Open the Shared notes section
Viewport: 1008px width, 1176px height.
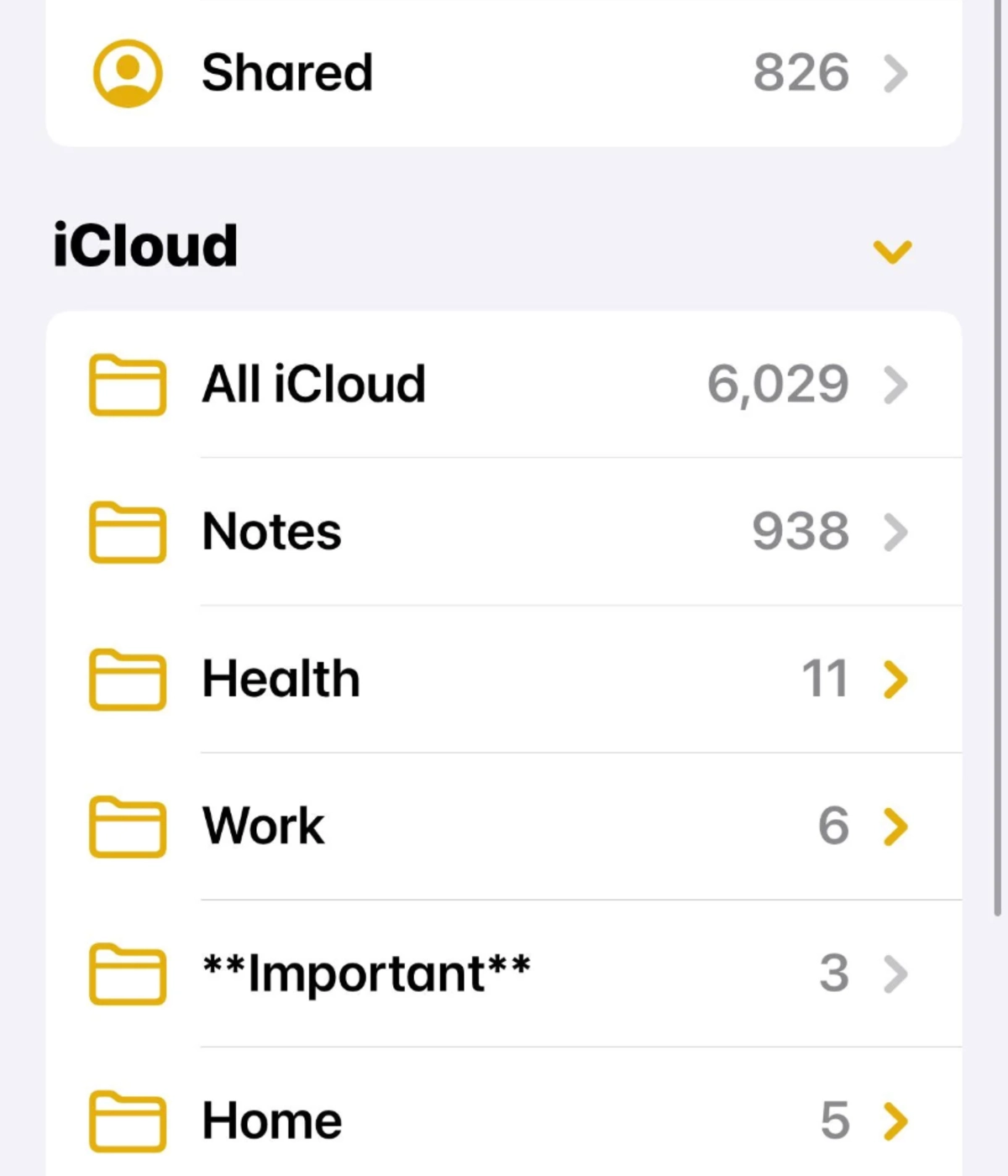[x=287, y=74]
